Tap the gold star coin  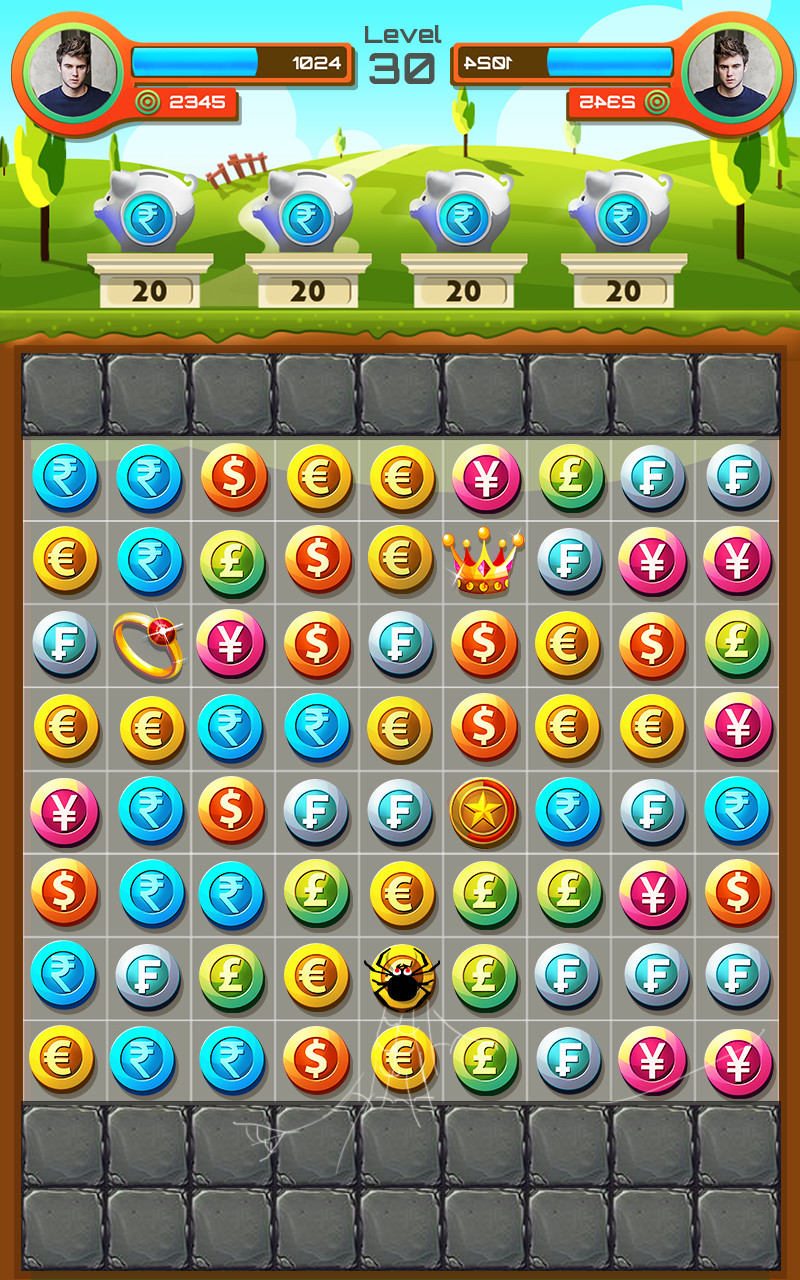click(484, 811)
